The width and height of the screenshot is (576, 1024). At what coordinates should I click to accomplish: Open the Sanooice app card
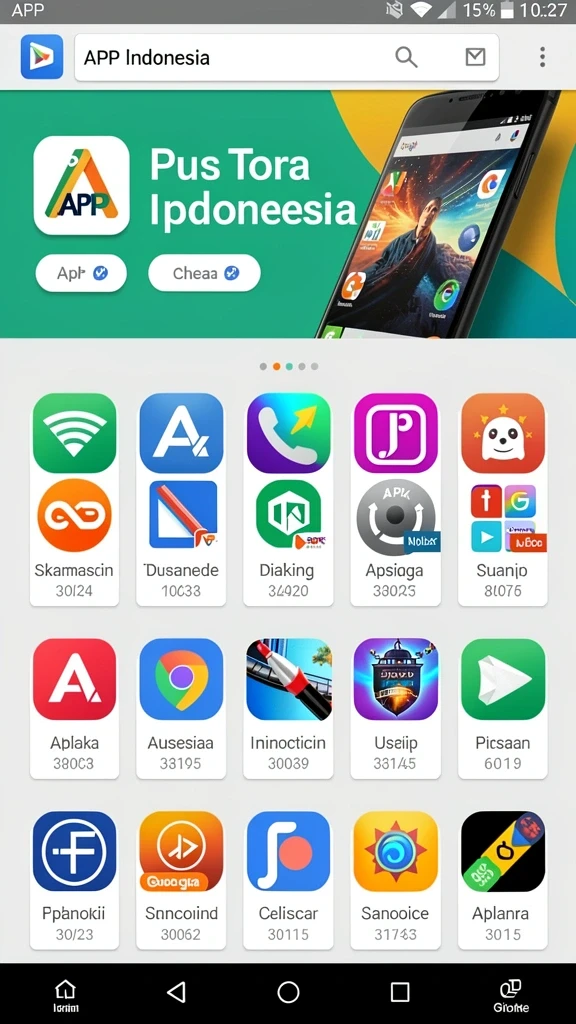coord(395,880)
